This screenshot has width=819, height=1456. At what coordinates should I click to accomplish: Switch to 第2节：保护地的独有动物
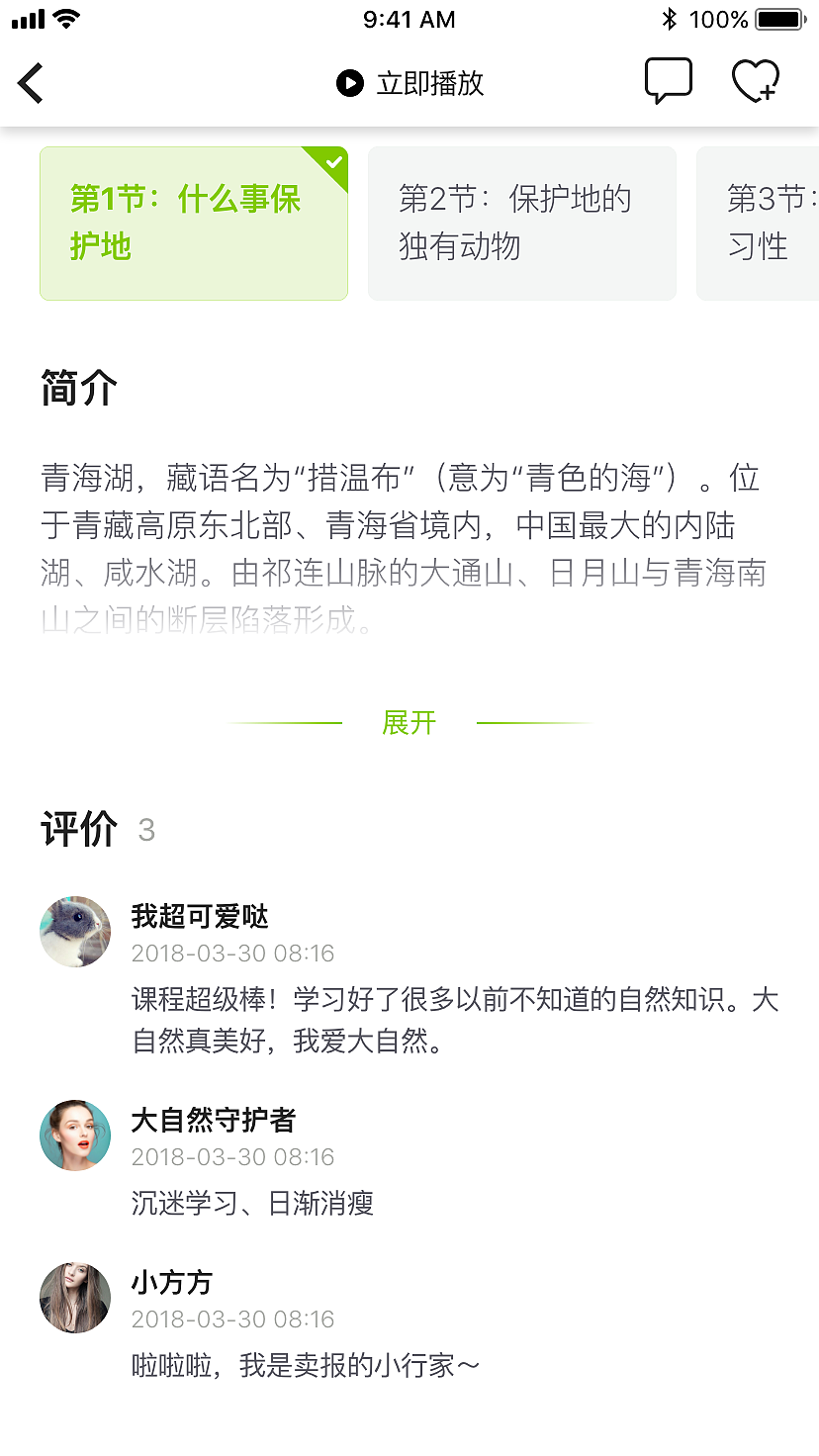point(521,224)
